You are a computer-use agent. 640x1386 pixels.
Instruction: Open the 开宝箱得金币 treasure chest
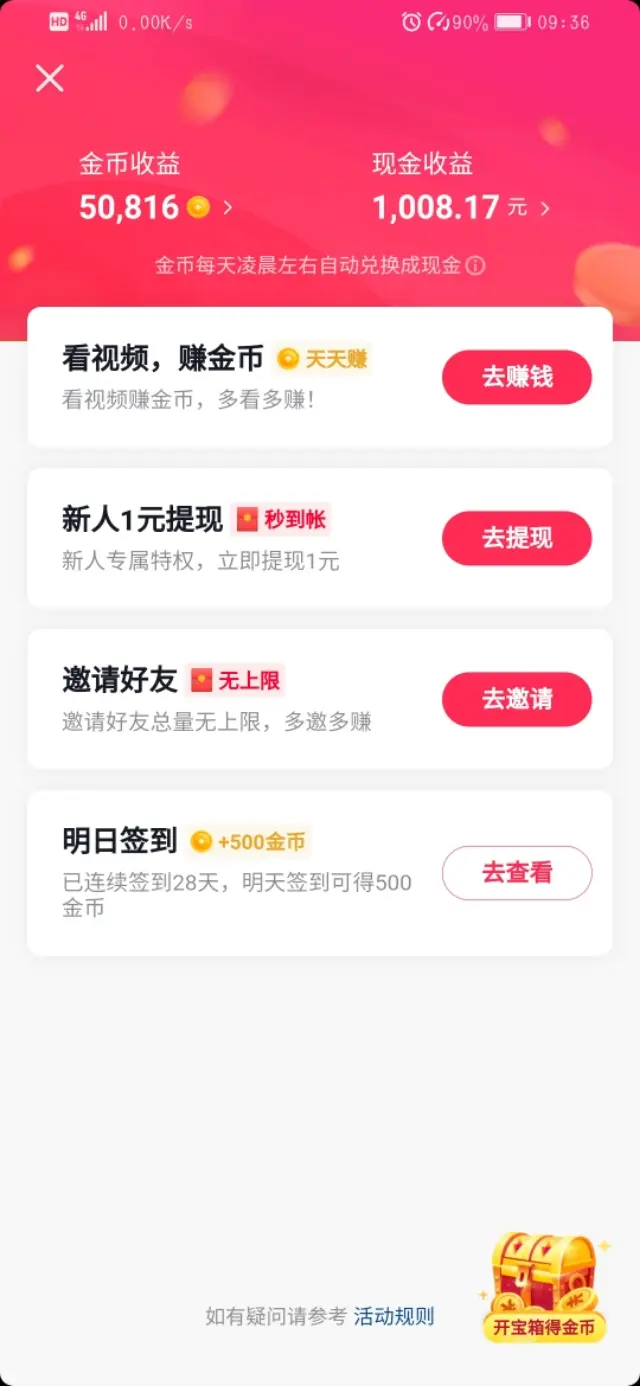[544, 1288]
